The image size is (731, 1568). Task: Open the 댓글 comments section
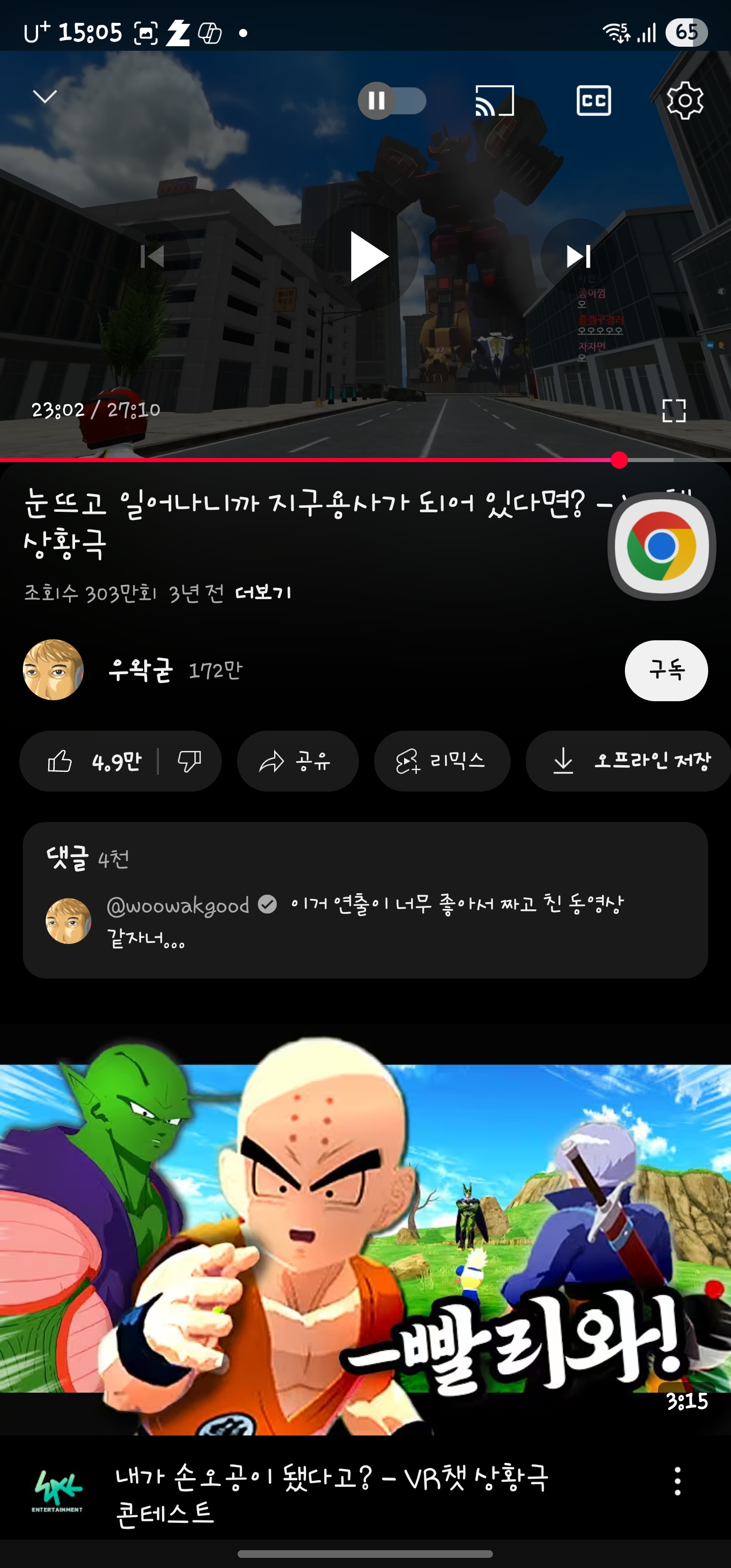365,900
